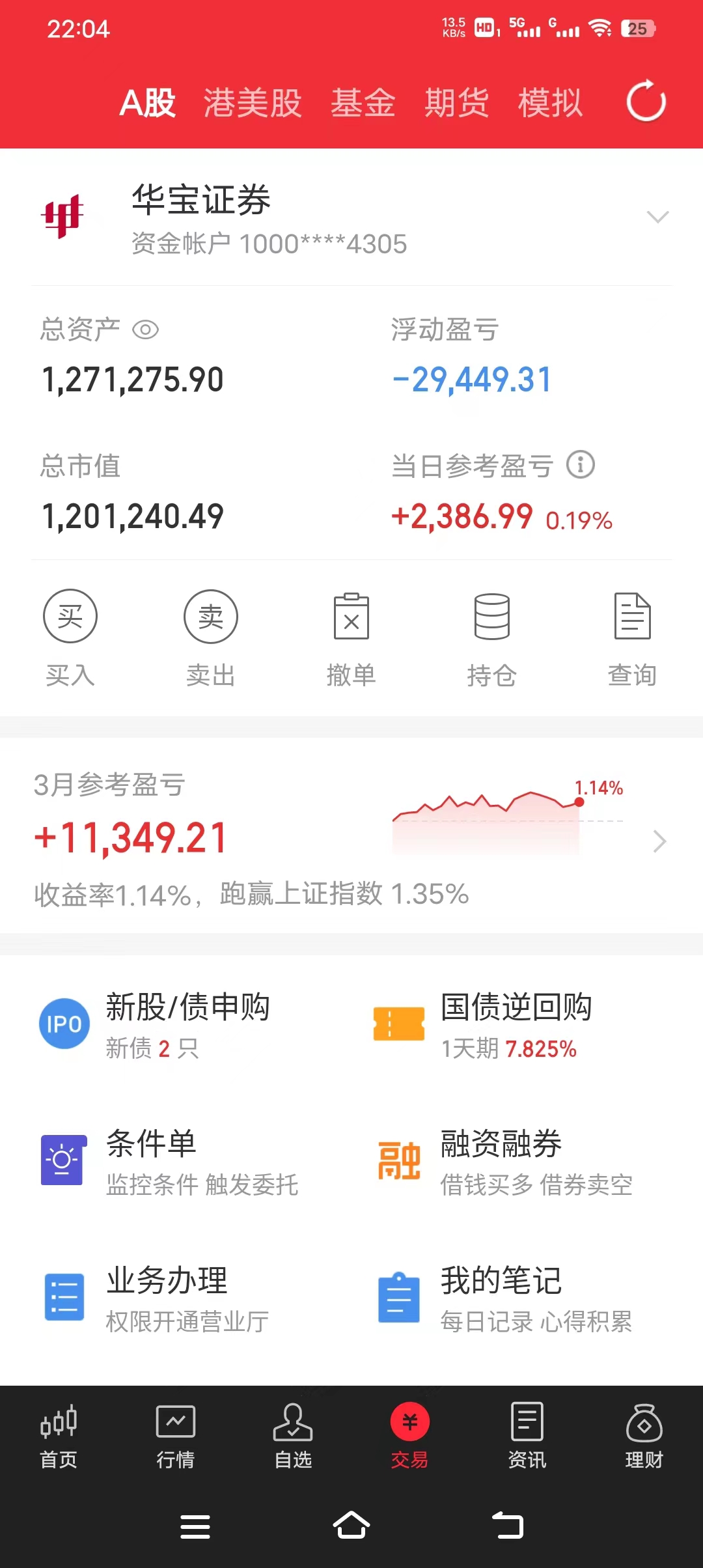
Task: Show info about 当日参考盈亏
Action: [581, 465]
